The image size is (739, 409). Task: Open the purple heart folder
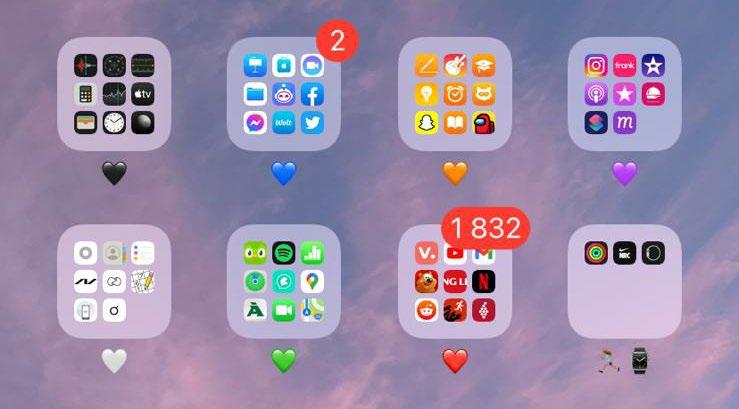[625, 94]
